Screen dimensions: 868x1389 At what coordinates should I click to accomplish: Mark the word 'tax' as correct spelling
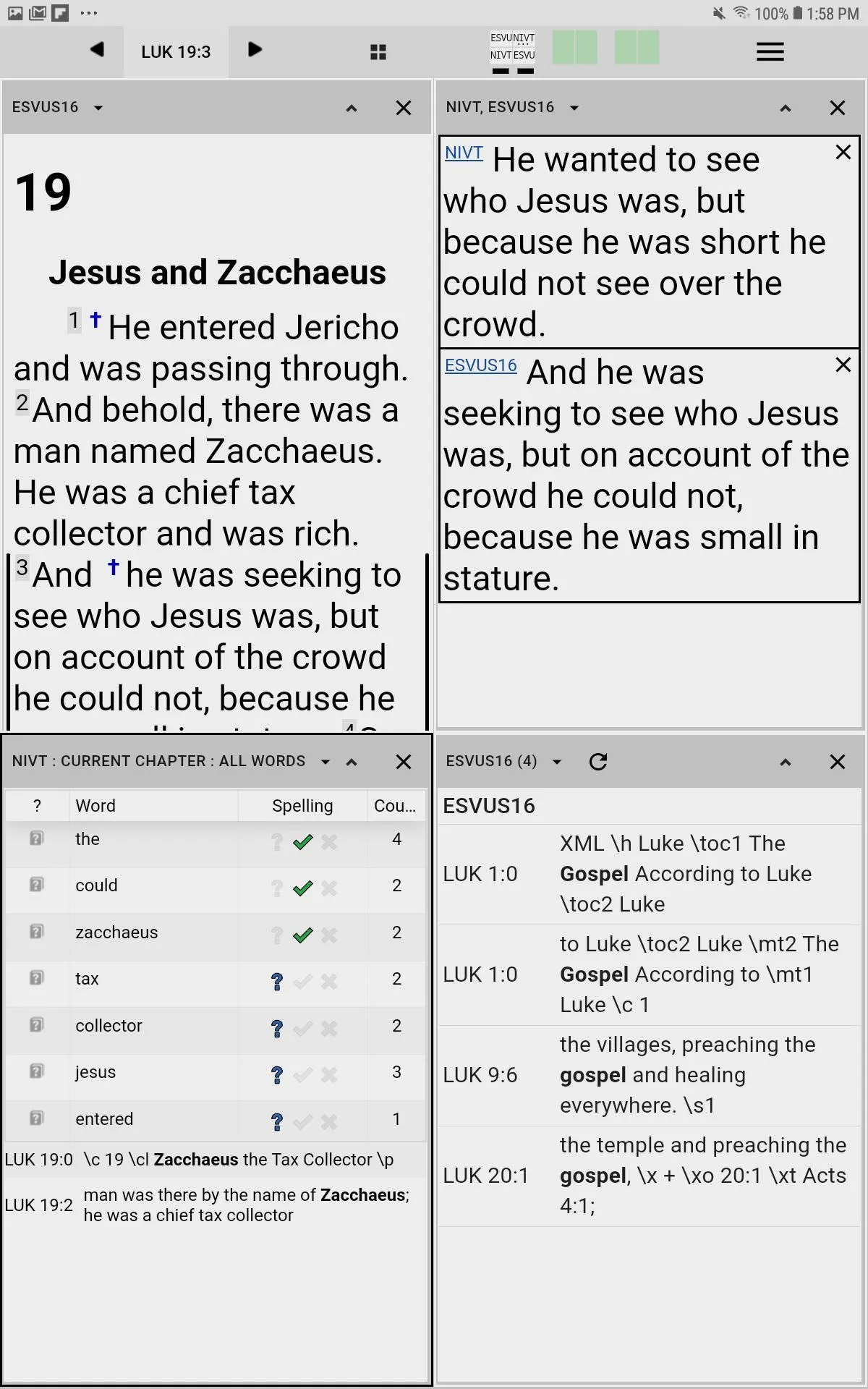click(x=303, y=982)
